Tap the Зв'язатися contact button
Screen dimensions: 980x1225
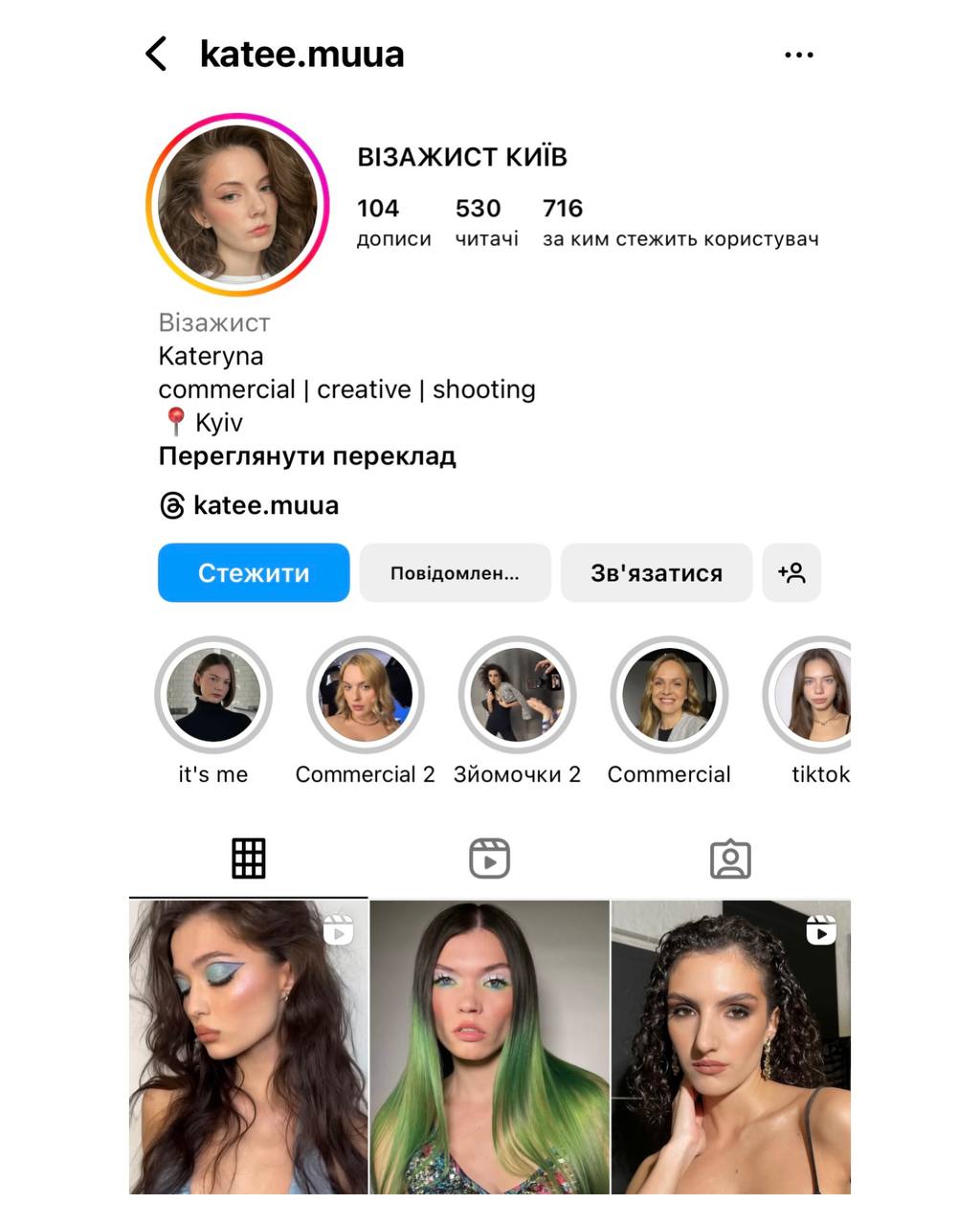(x=656, y=573)
